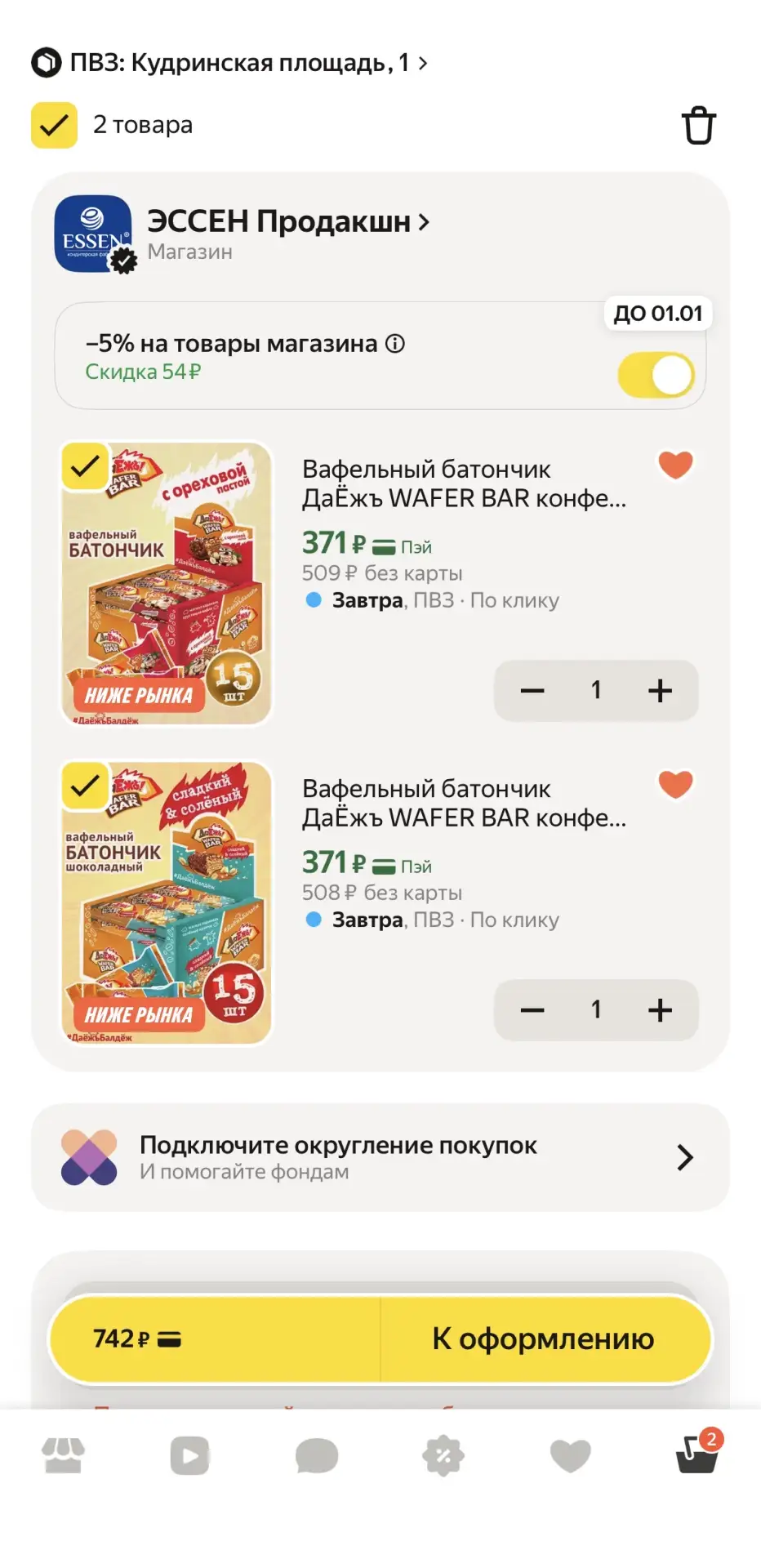761x1568 pixels.
Task: Decrease quantity of the 509 ₽ wafer bar
Action: point(532,691)
